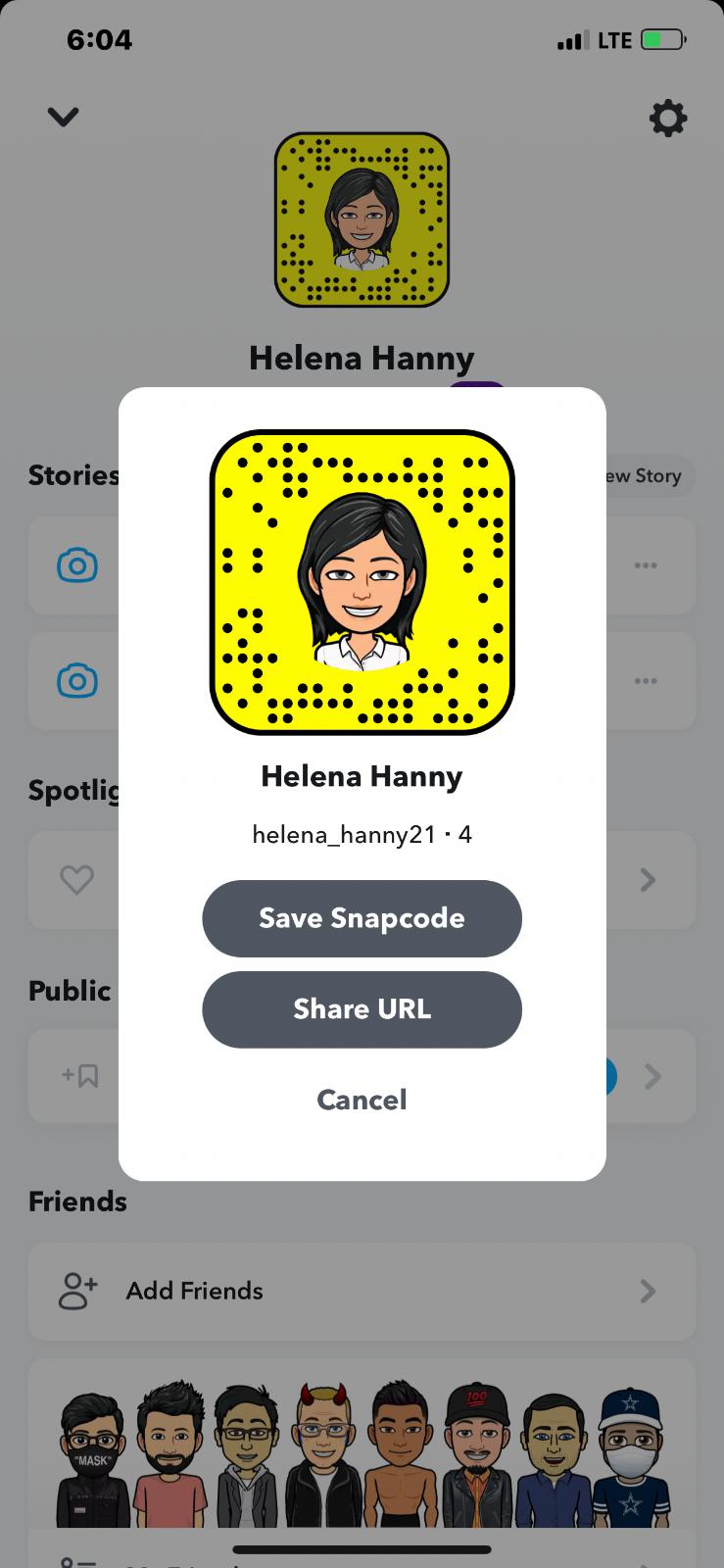Image resolution: width=724 pixels, height=1568 pixels.
Task: Cancel the Snapcode dialog
Action: click(x=362, y=1100)
